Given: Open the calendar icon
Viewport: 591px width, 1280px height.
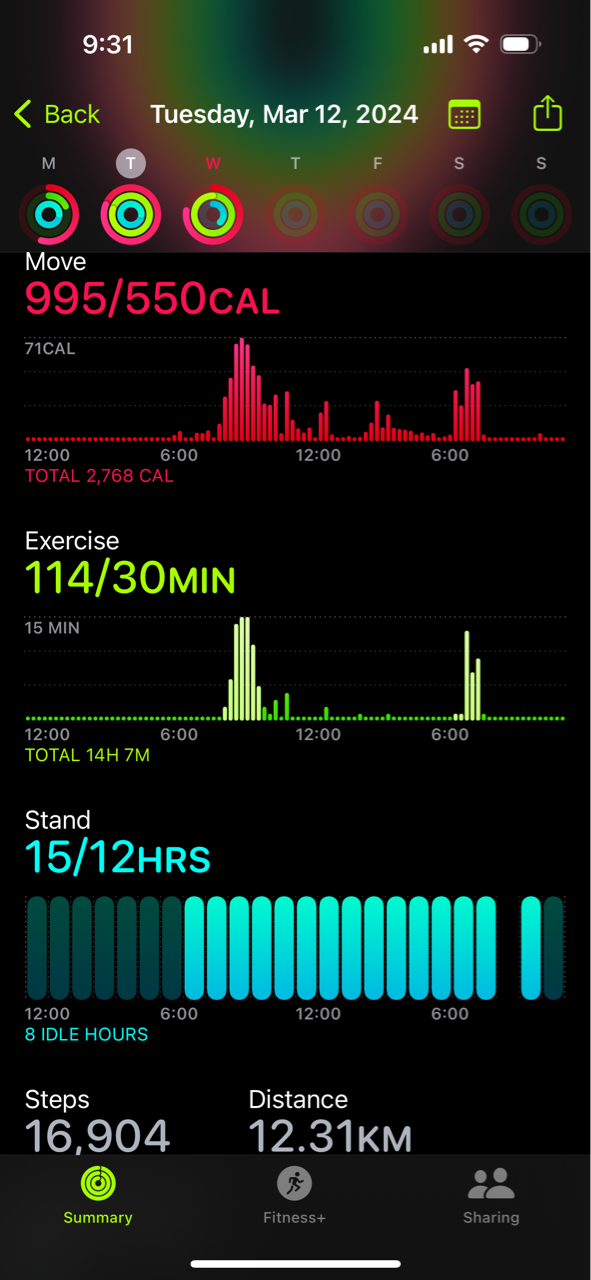Looking at the screenshot, I should 464,114.
